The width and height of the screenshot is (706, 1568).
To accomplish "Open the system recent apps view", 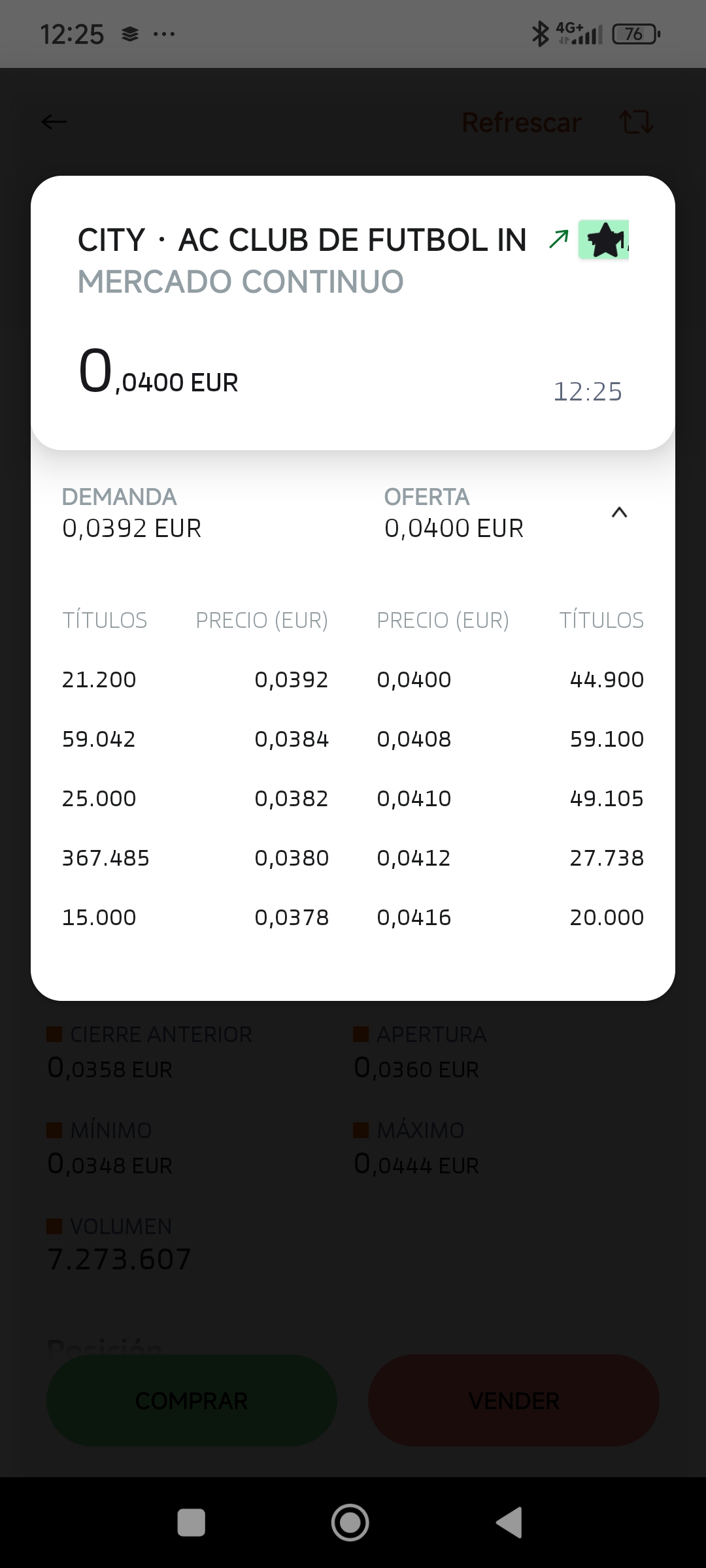I will click(x=192, y=1522).
